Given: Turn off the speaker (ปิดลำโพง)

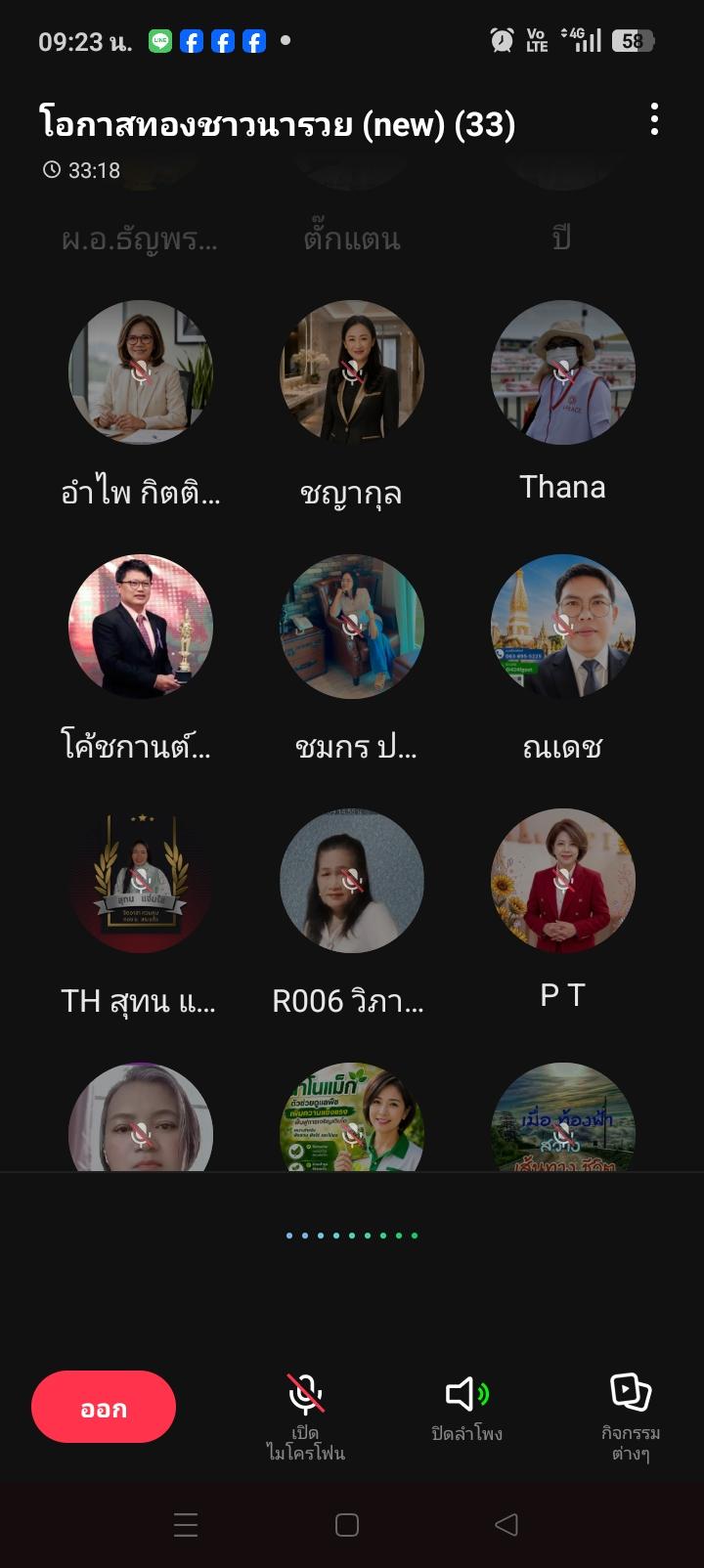Looking at the screenshot, I should tap(466, 1409).
